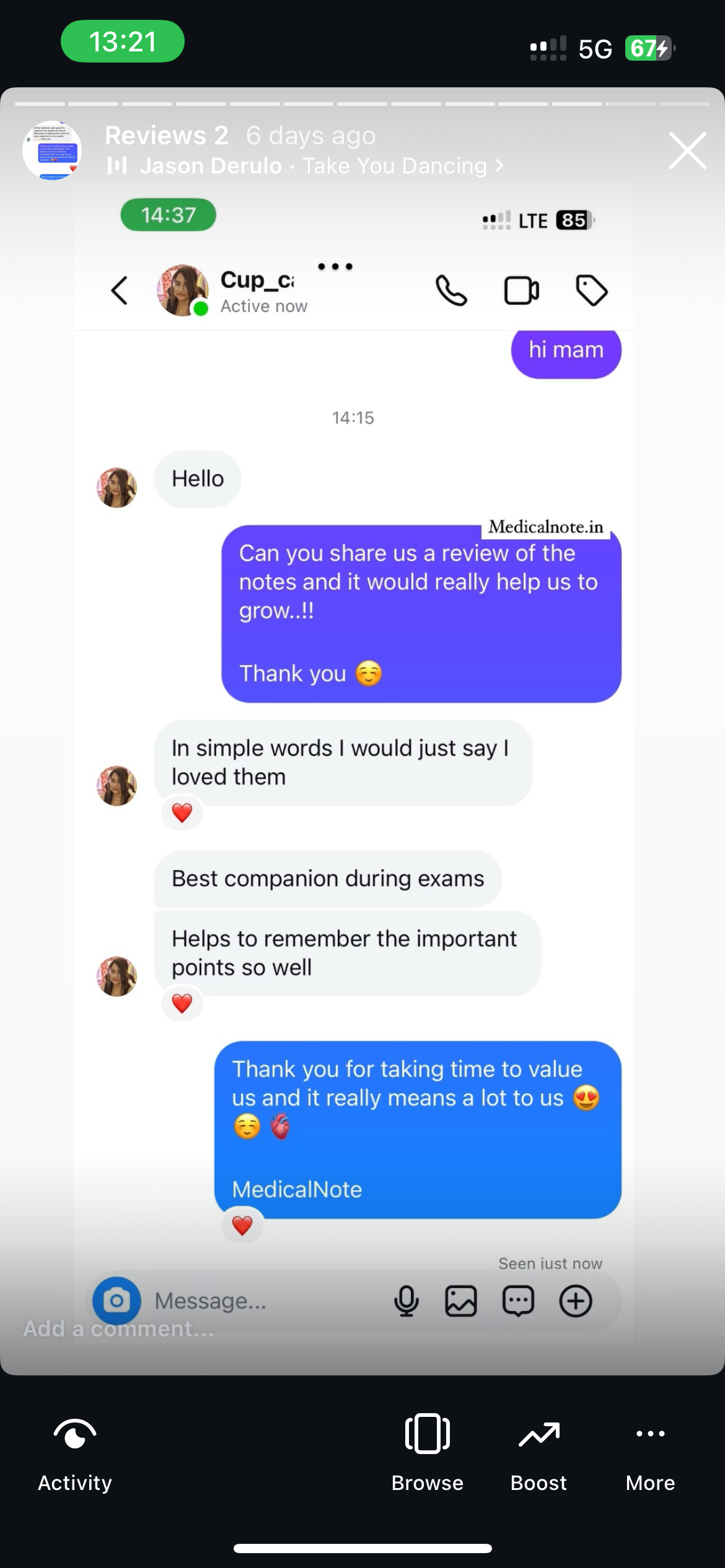
Task: Open the Reviews 2 highlight profile picture
Action: [x=52, y=150]
